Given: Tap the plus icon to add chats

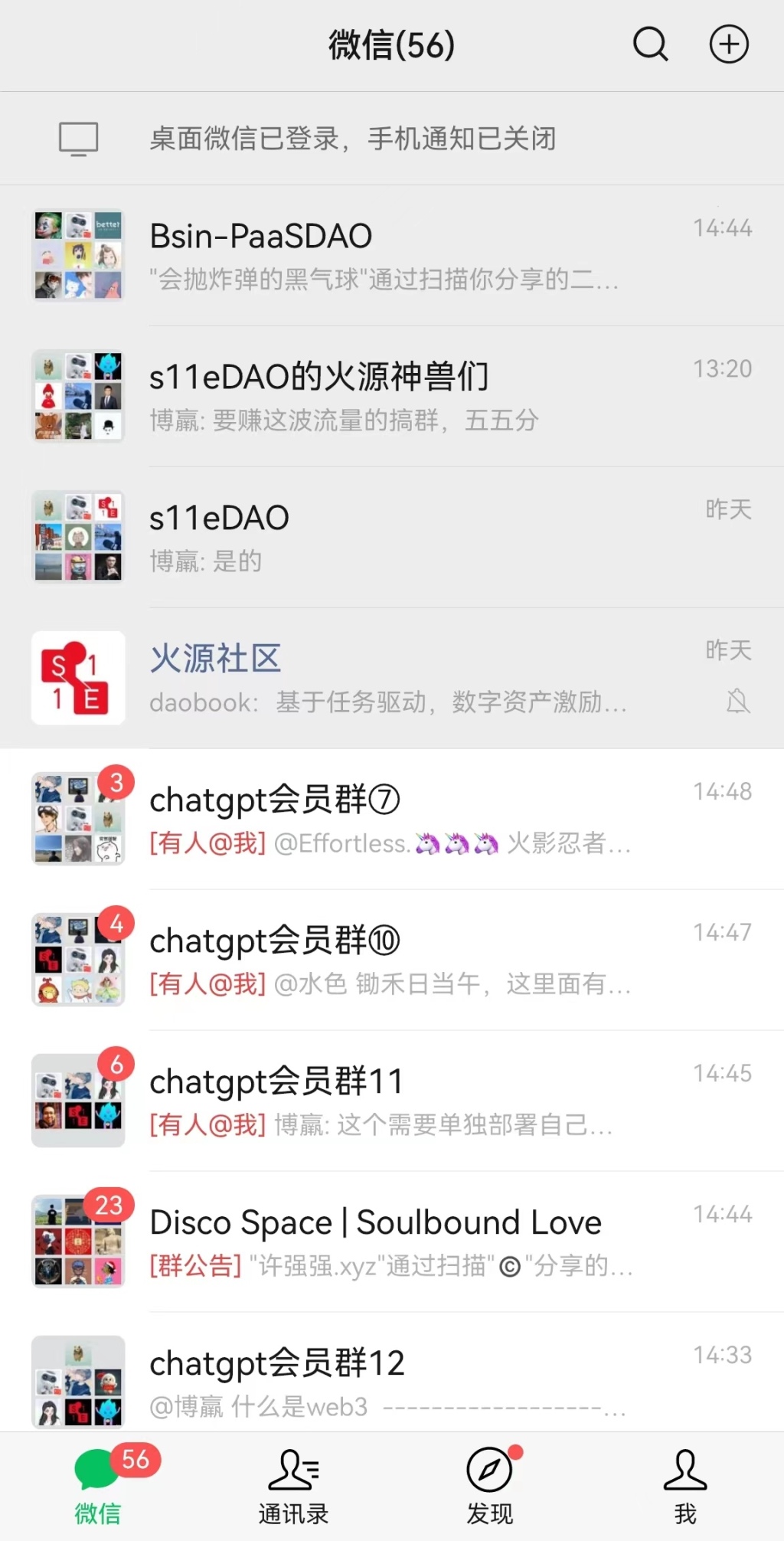Looking at the screenshot, I should click(729, 44).
